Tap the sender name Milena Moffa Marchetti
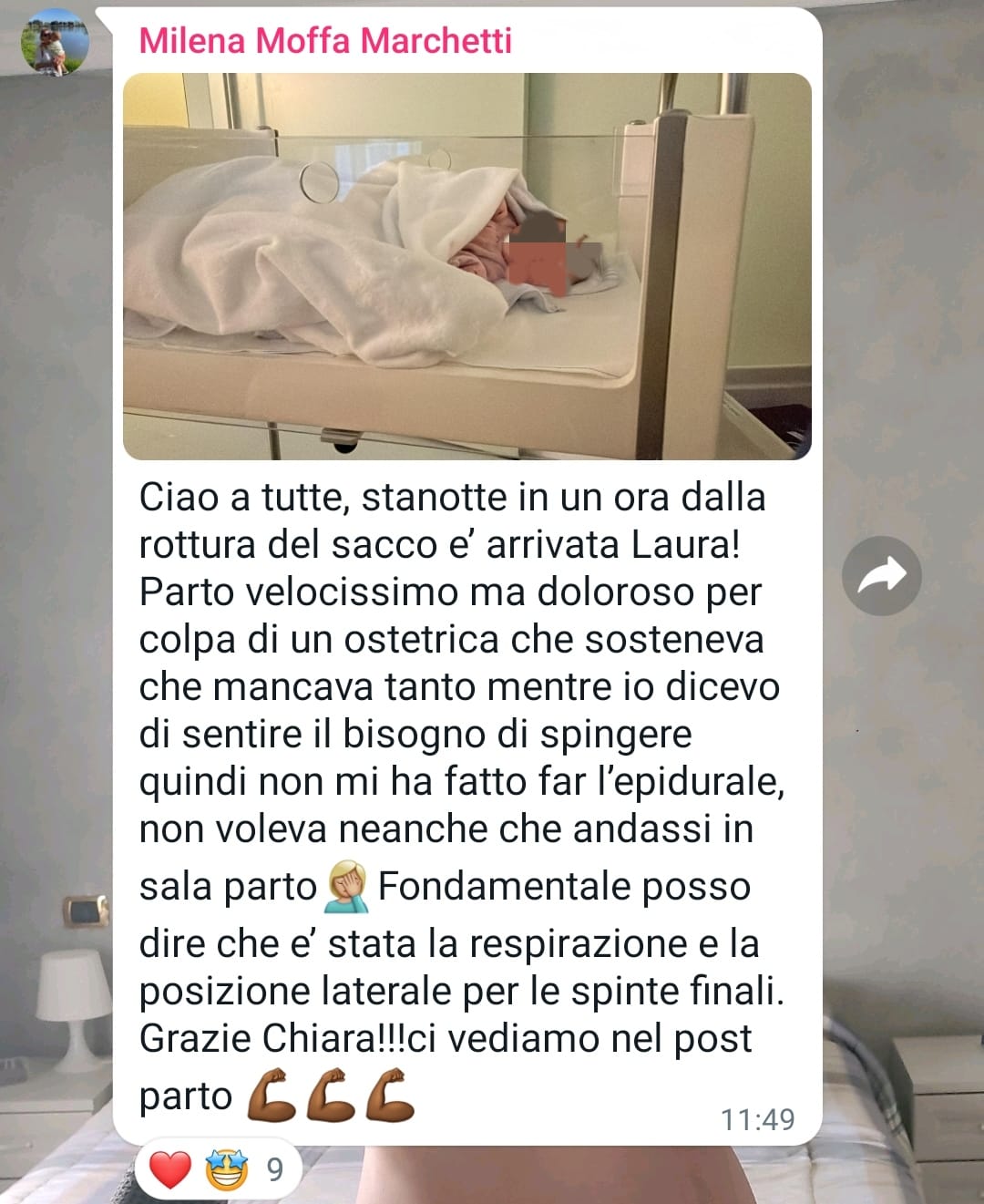The height and width of the screenshot is (1204, 984). click(325, 41)
